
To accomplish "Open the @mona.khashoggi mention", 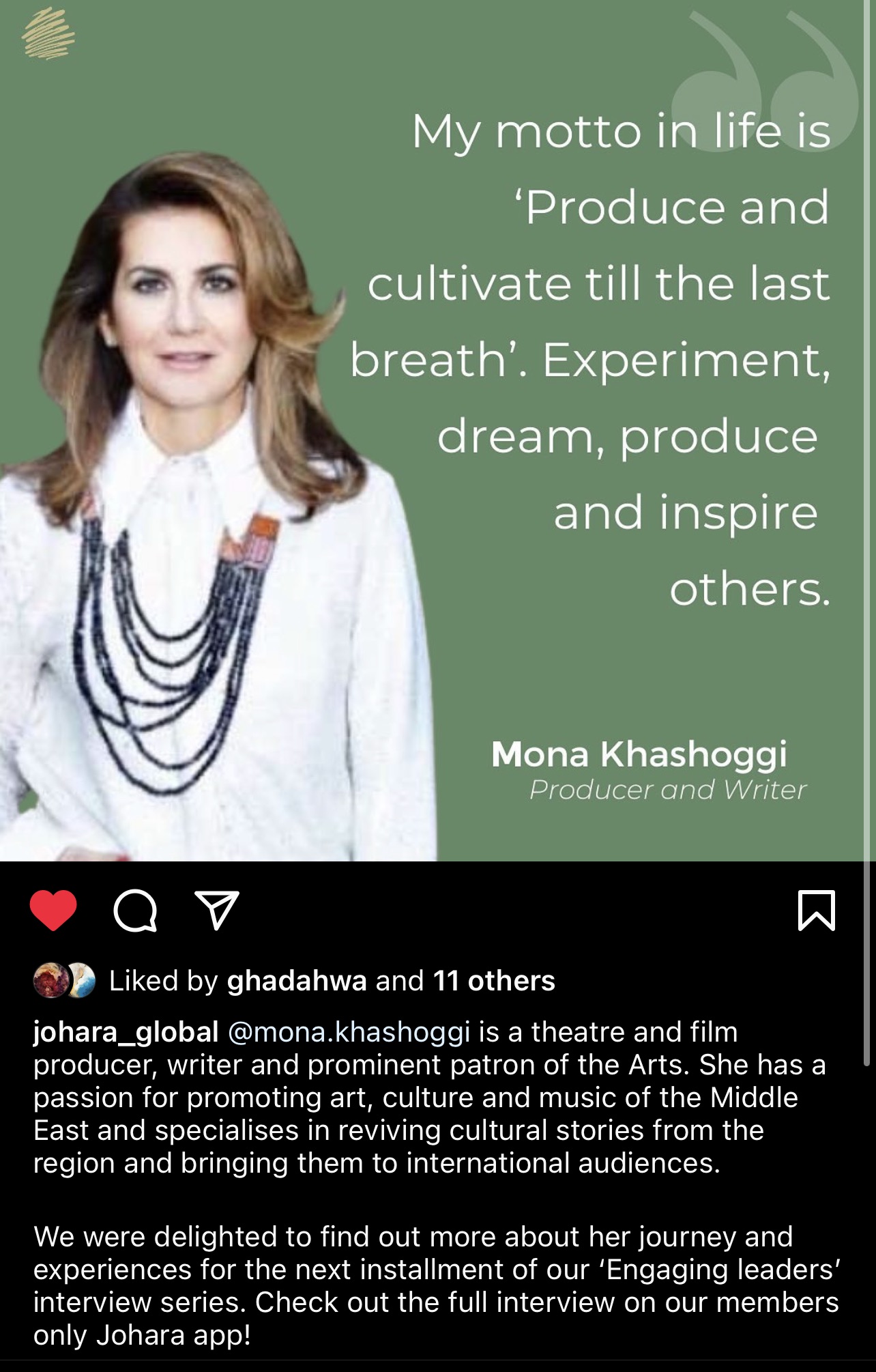I will (349, 1032).
